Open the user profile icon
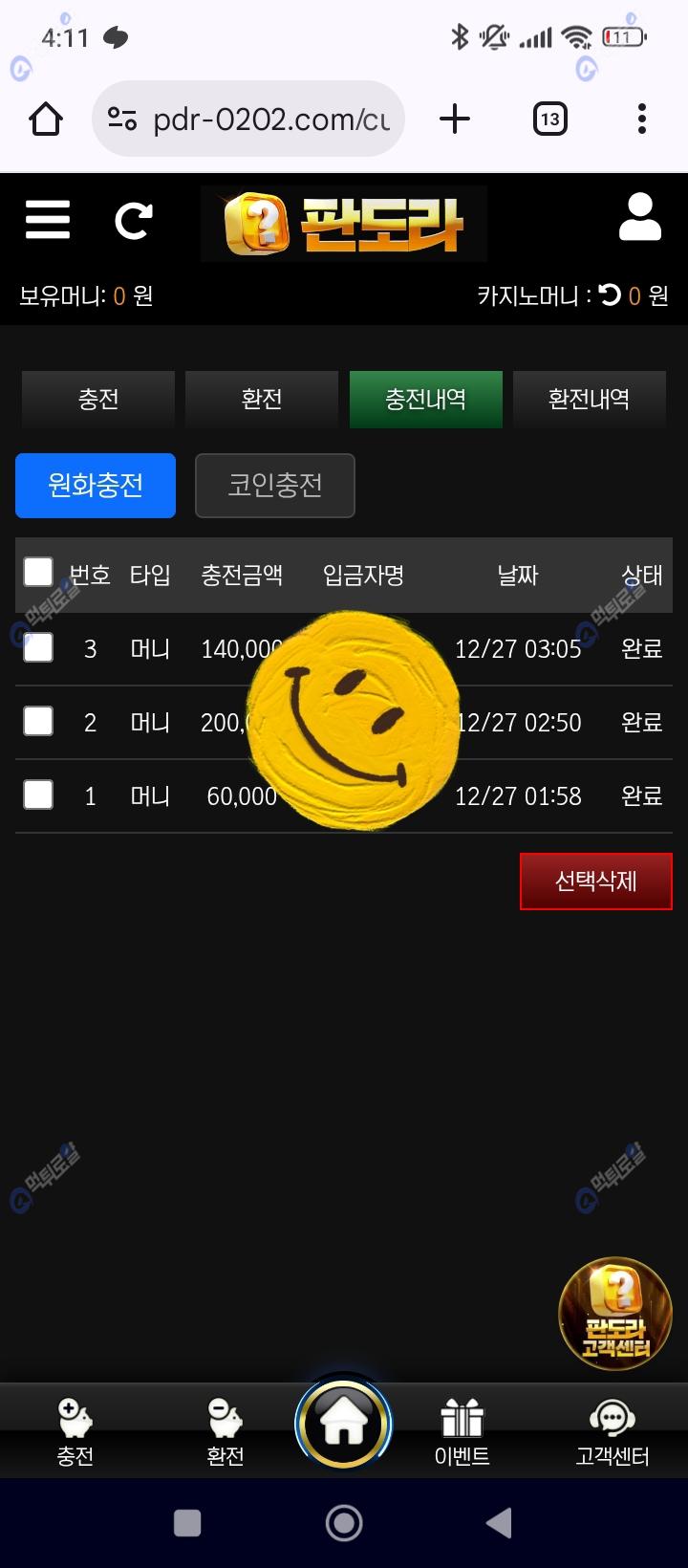This screenshot has width=688, height=1568. pos(639,218)
